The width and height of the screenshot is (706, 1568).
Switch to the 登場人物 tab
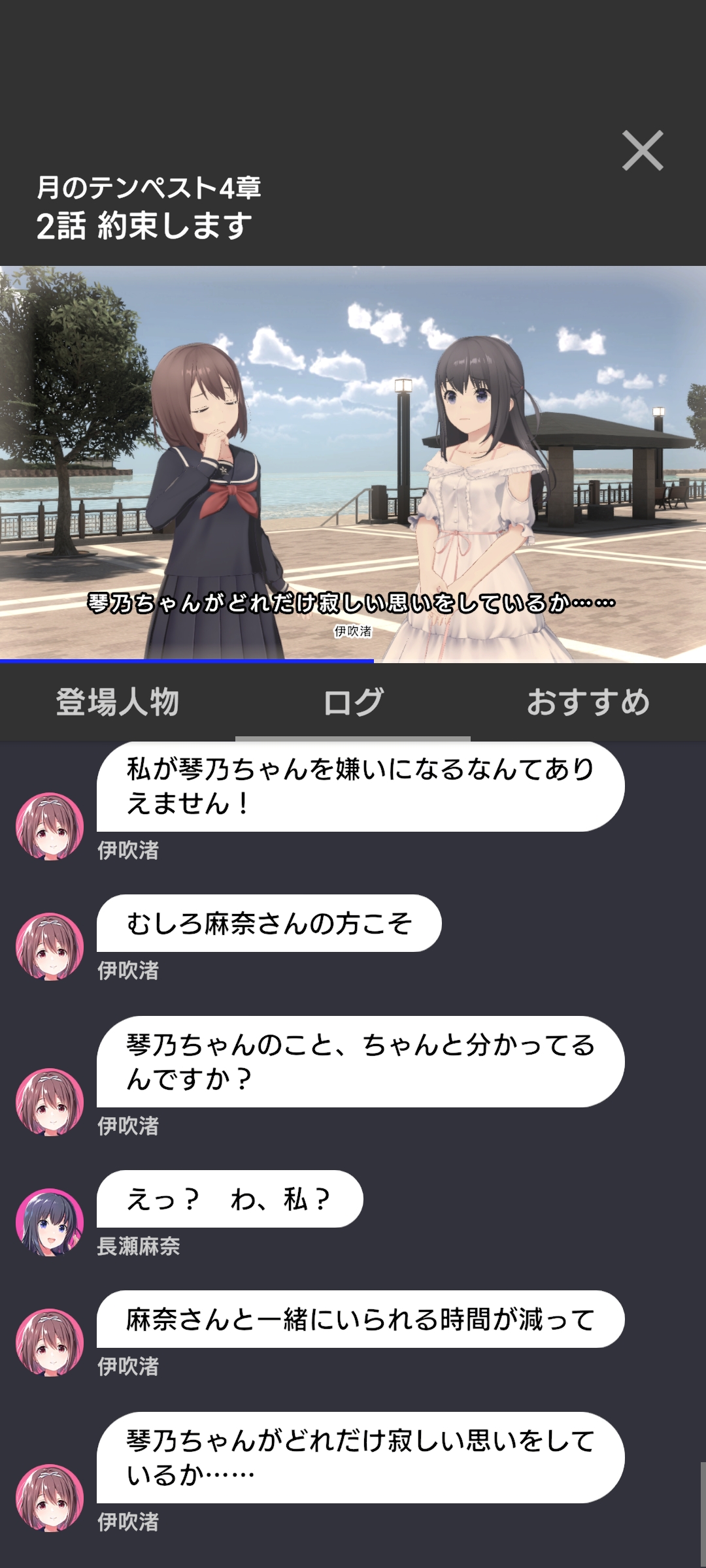point(118,702)
